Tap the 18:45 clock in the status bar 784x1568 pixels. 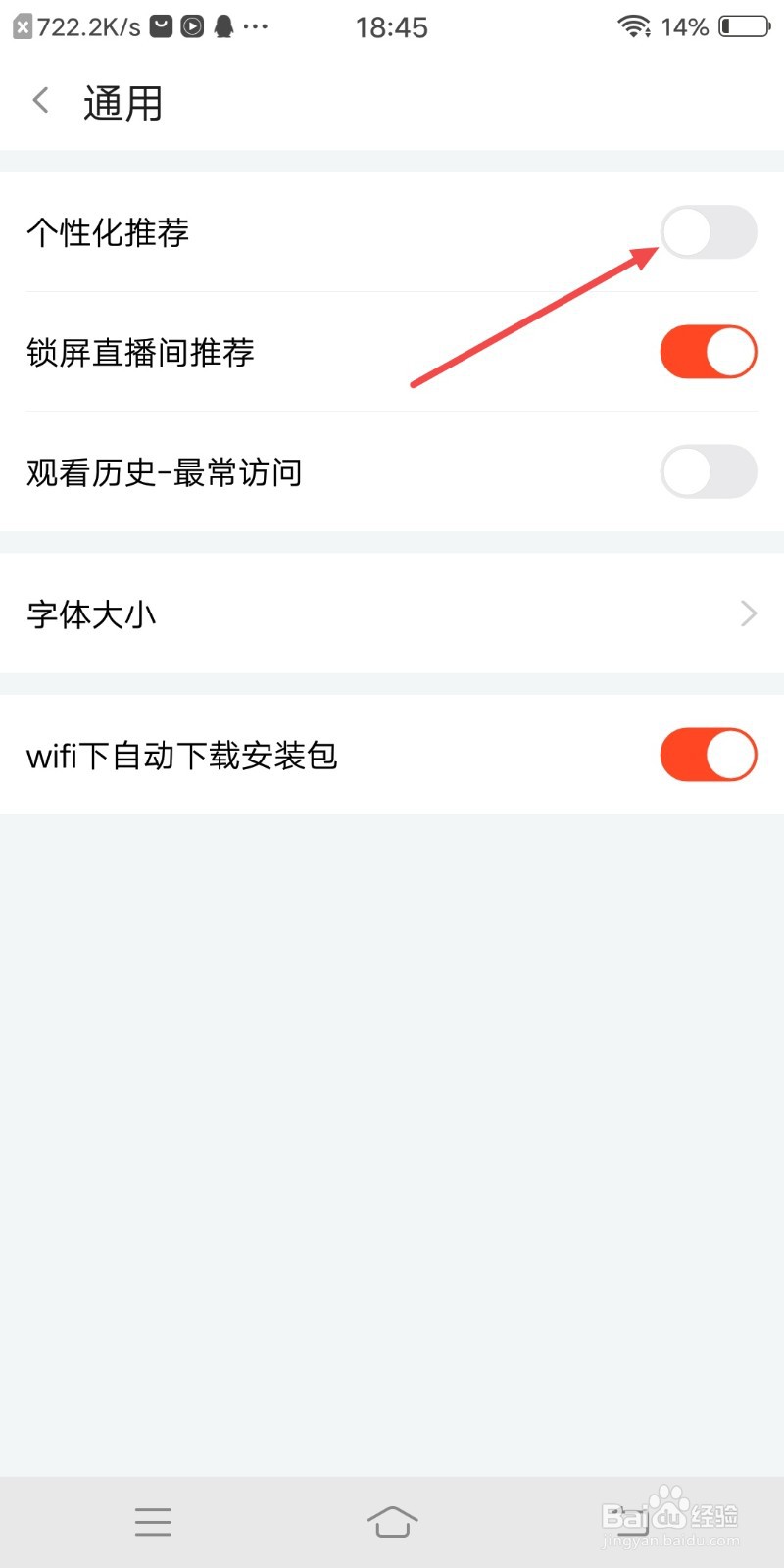point(392,26)
